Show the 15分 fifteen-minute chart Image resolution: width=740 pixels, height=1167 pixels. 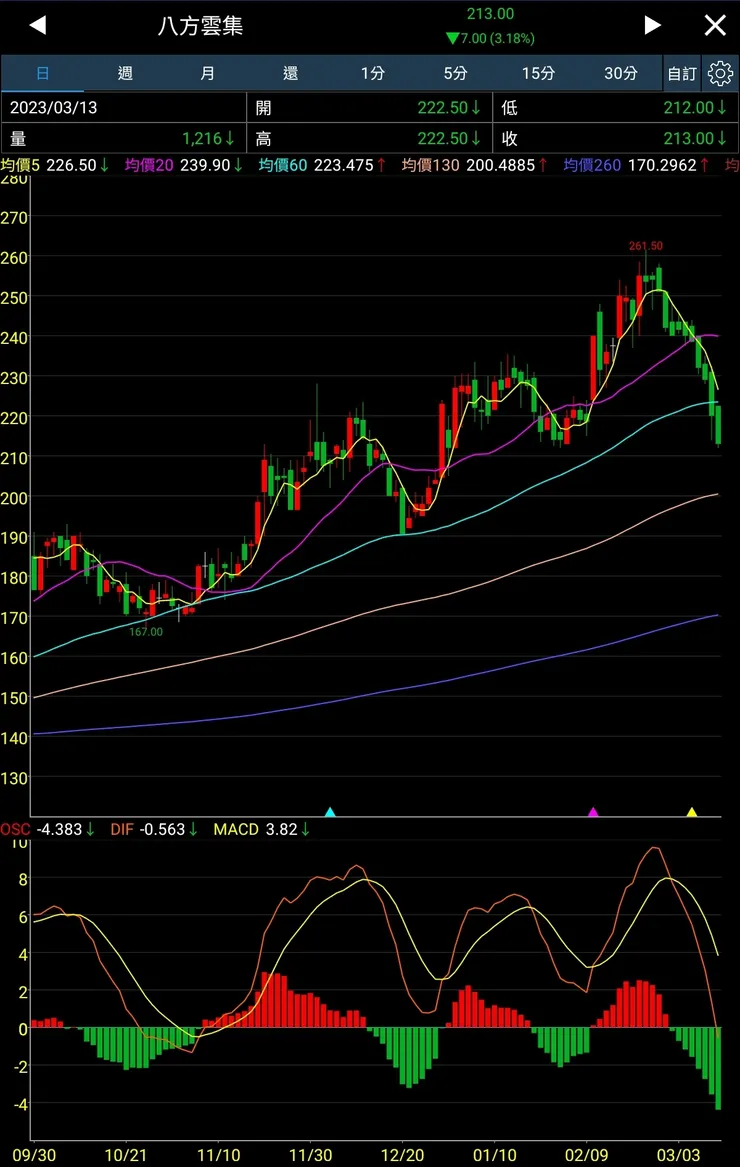pos(538,73)
